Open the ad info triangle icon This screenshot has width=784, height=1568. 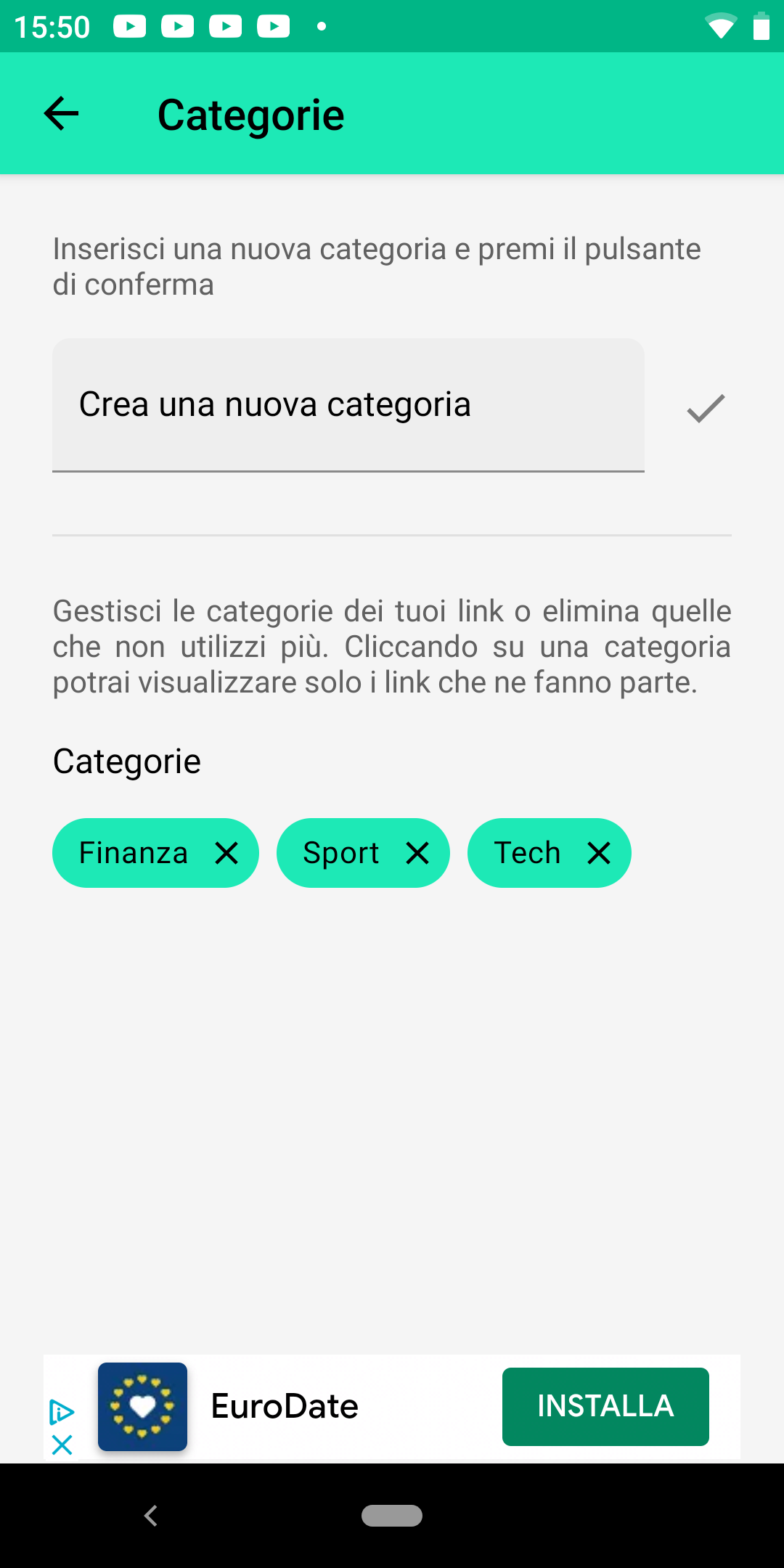(x=62, y=1413)
